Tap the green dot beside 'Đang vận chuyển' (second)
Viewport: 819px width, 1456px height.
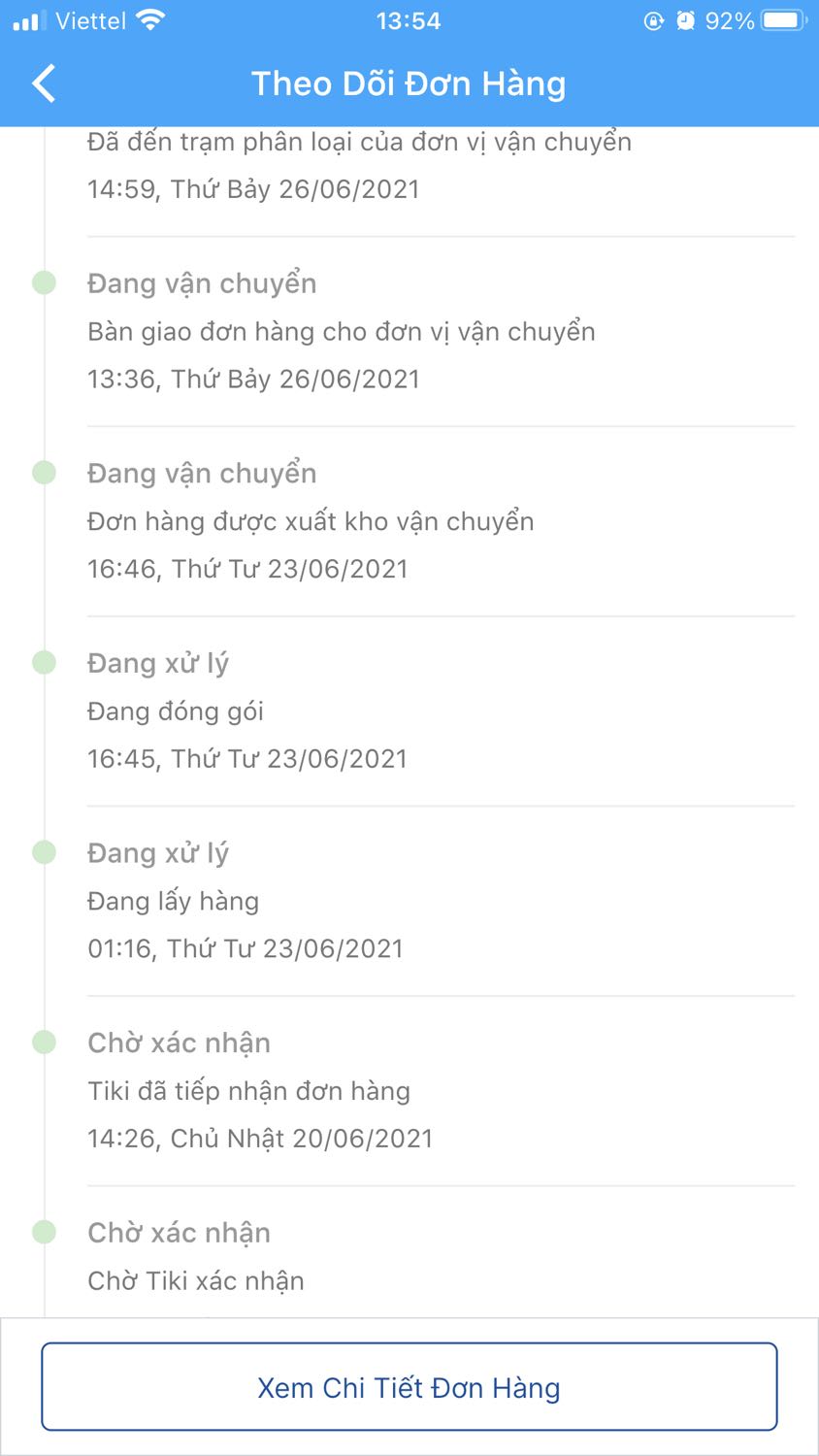coord(44,472)
